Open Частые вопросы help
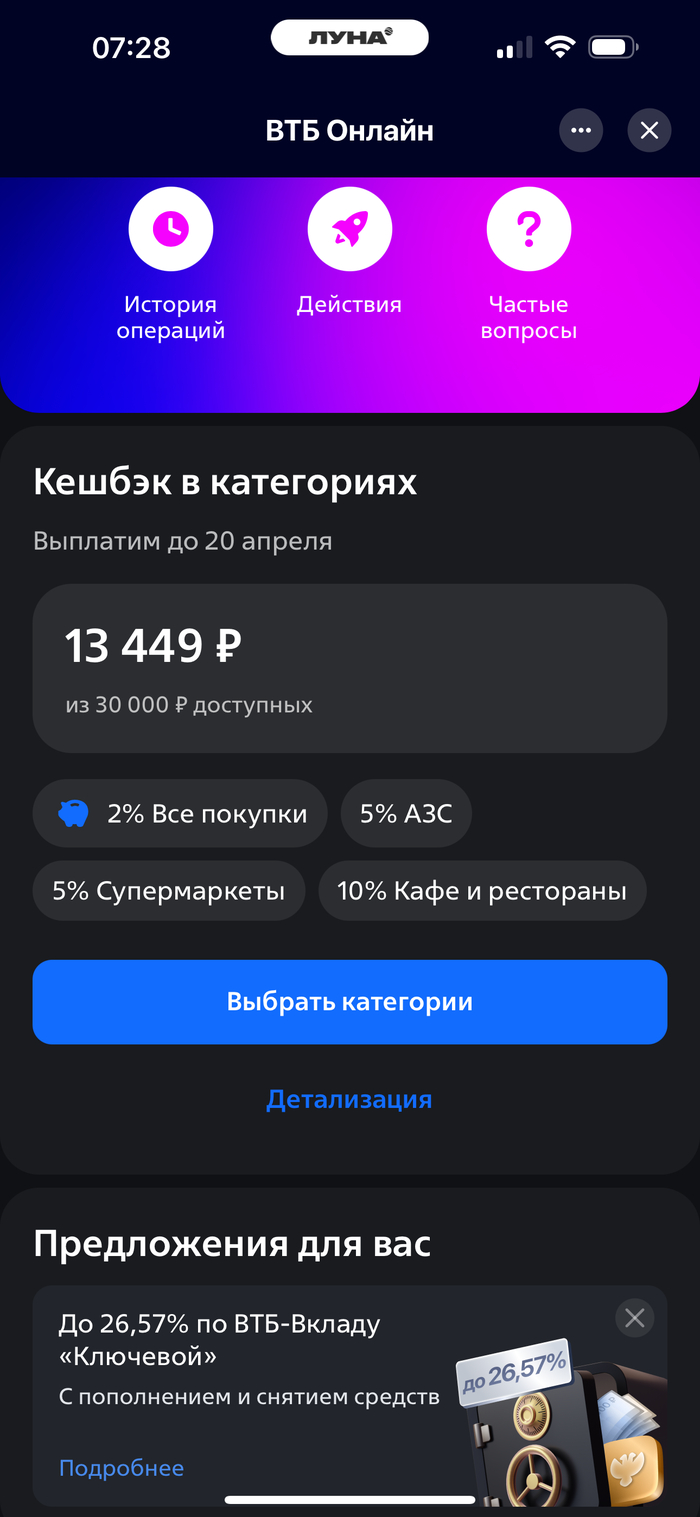 pyautogui.click(x=528, y=230)
